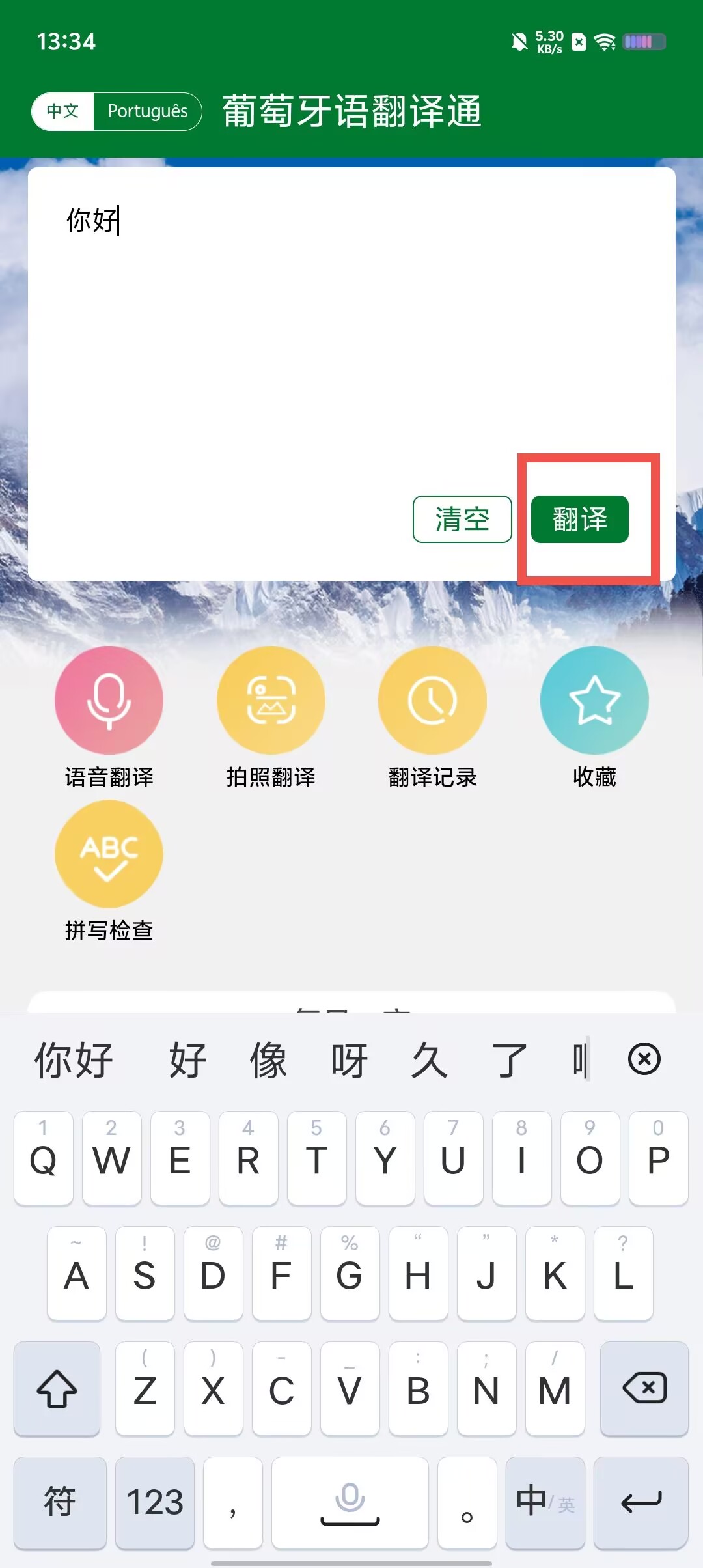
Task: Open the 符 symbols keyboard
Action: tap(60, 1503)
